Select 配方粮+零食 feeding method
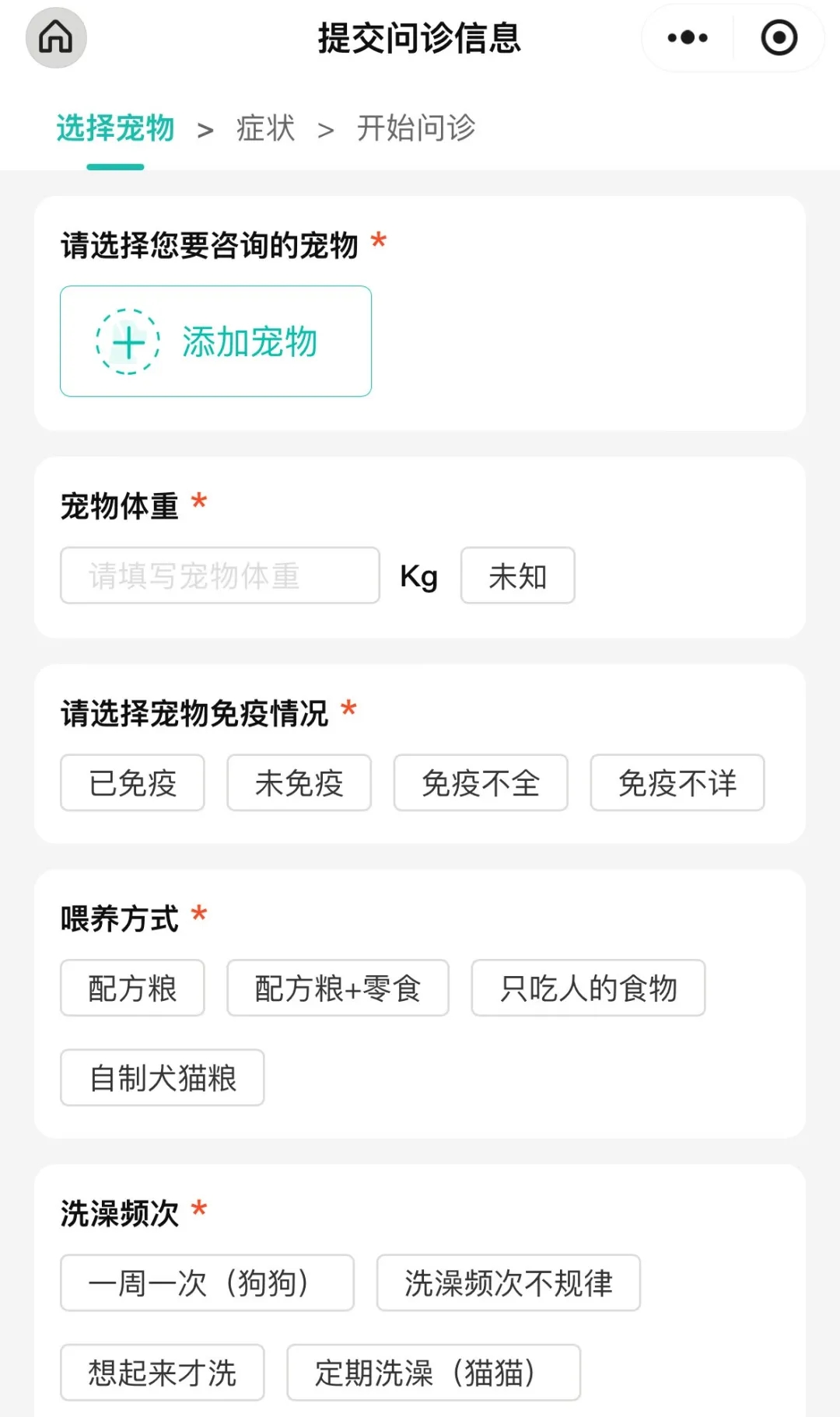The height and width of the screenshot is (1417, 840). pyautogui.click(x=337, y=988)
